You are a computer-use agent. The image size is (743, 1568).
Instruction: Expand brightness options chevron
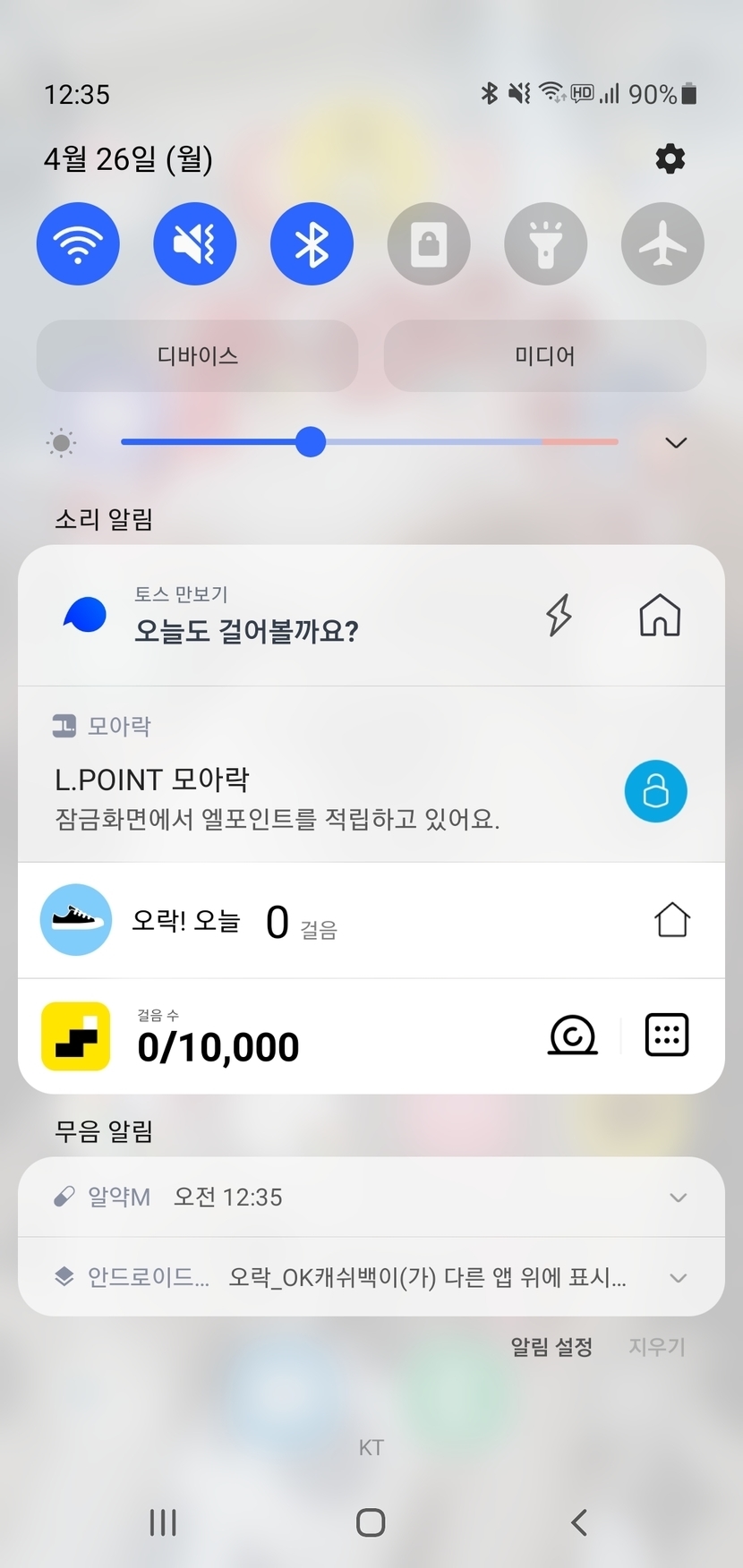pos(676,443)
